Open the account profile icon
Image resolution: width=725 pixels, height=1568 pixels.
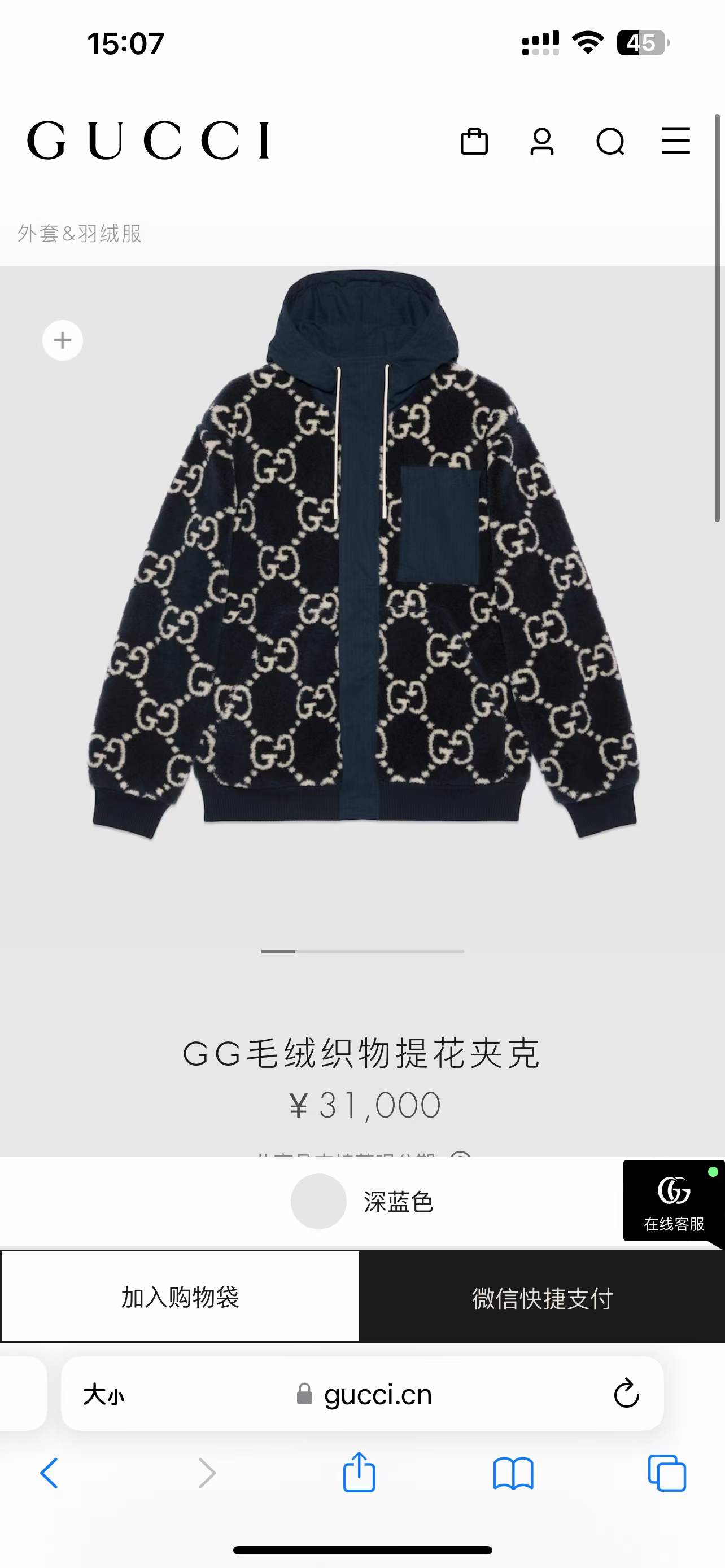point(541,141)
